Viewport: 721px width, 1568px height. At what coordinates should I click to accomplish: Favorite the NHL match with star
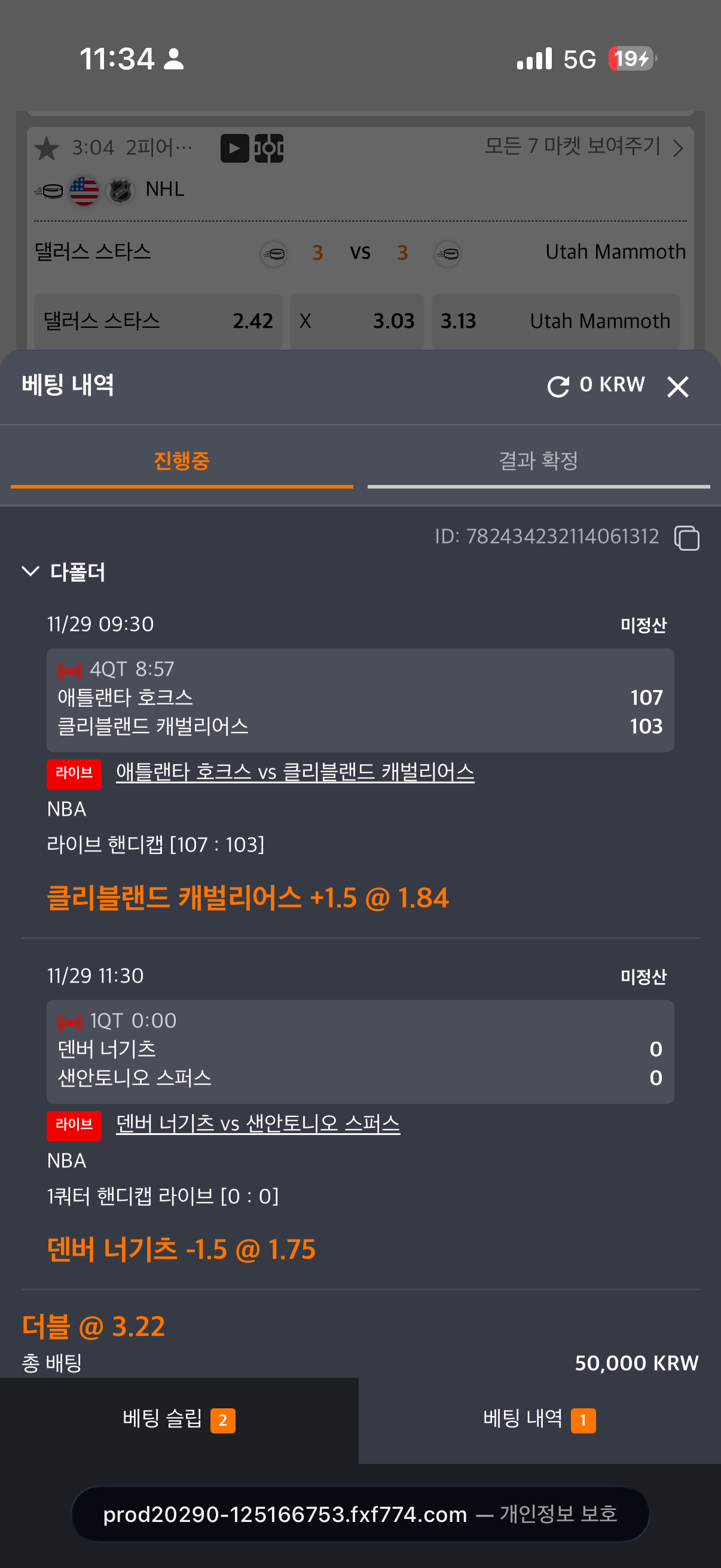47,148
